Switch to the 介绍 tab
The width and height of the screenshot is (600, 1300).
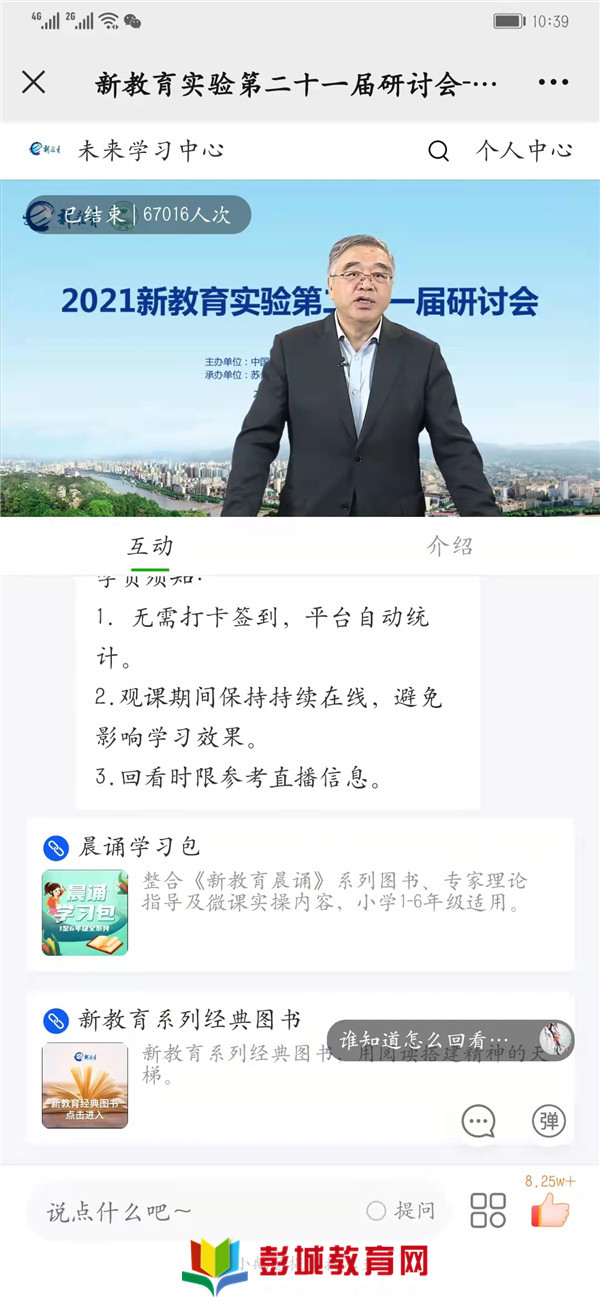(449, 546)
